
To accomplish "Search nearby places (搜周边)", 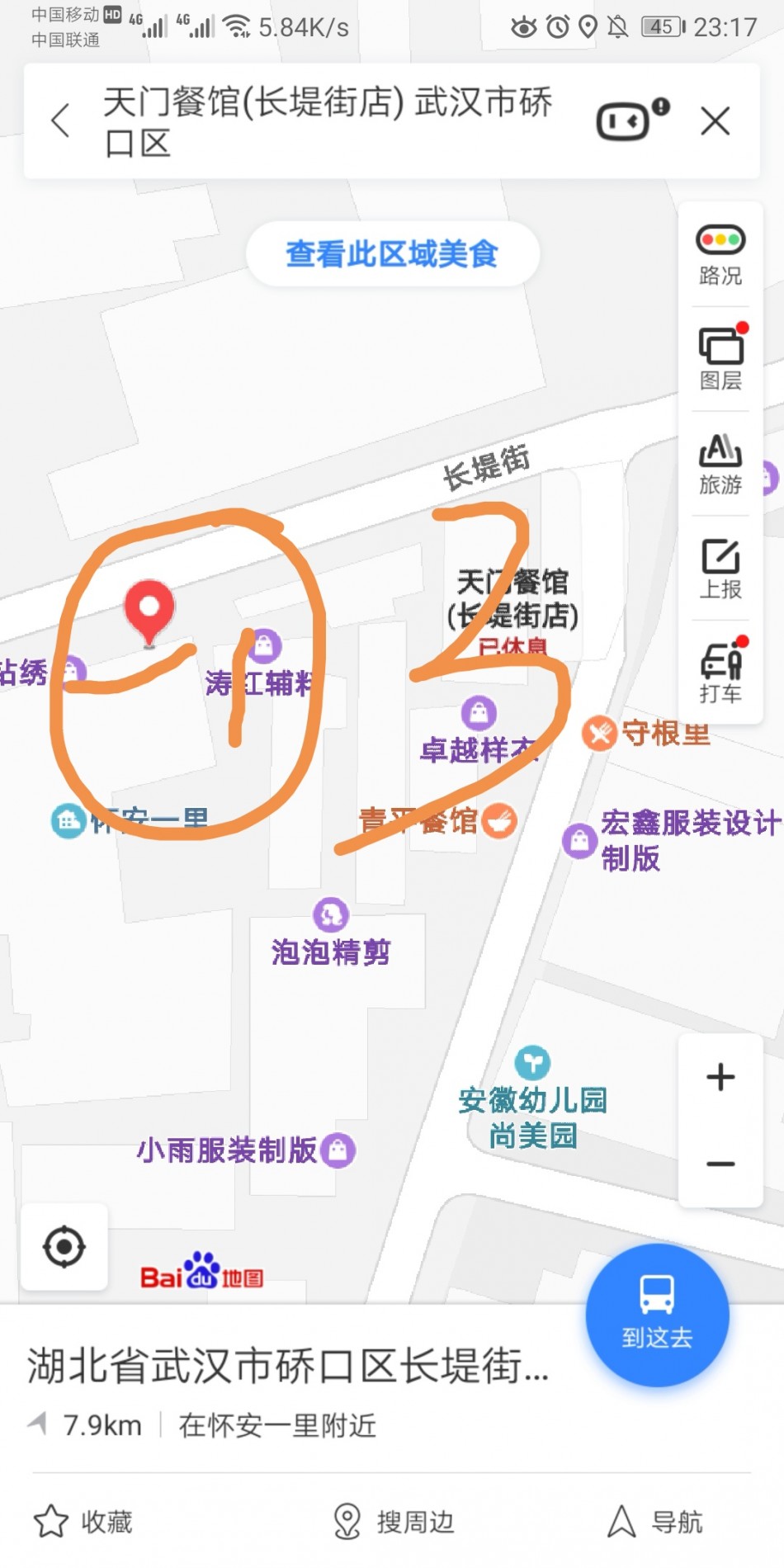I will pos(393,1521).
